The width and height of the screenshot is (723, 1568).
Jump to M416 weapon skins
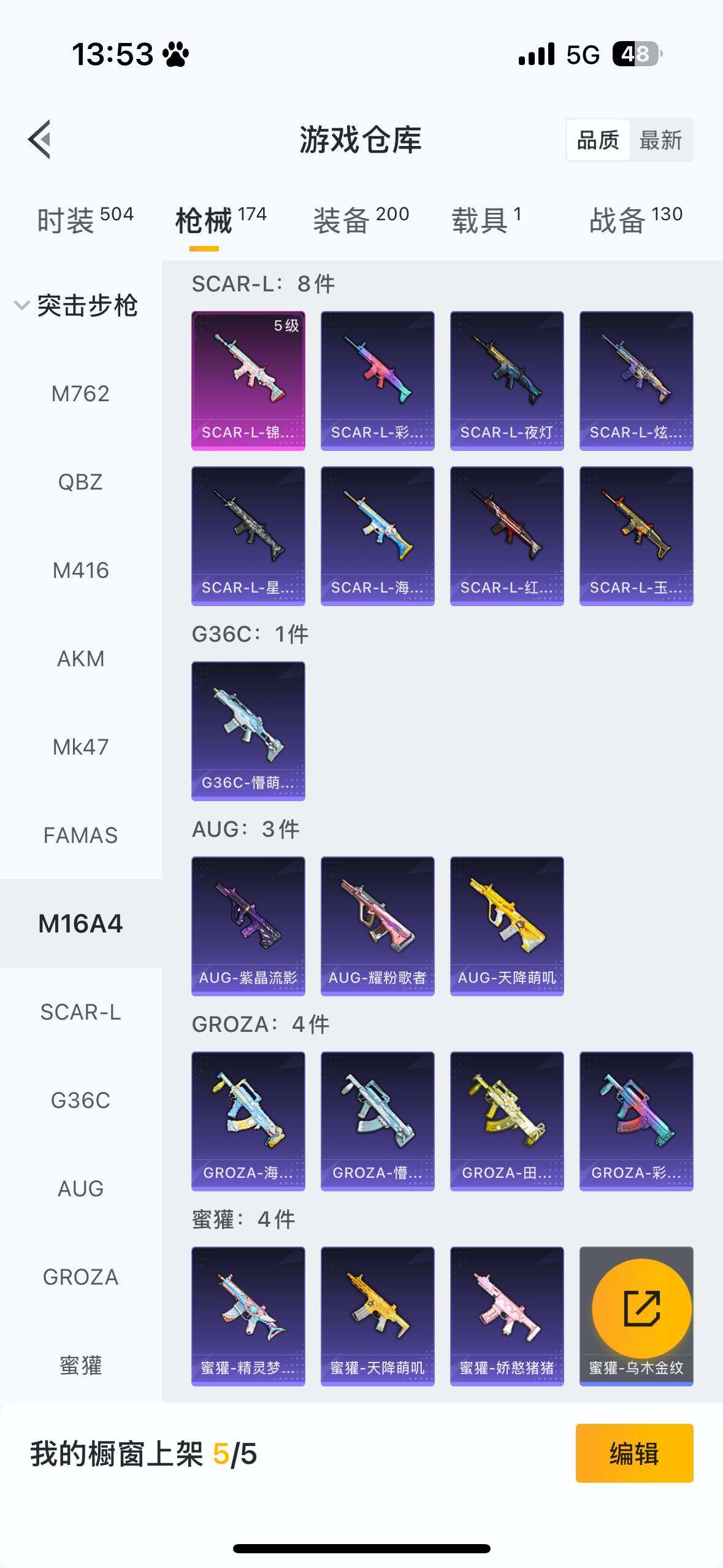(x=80, y=571)
